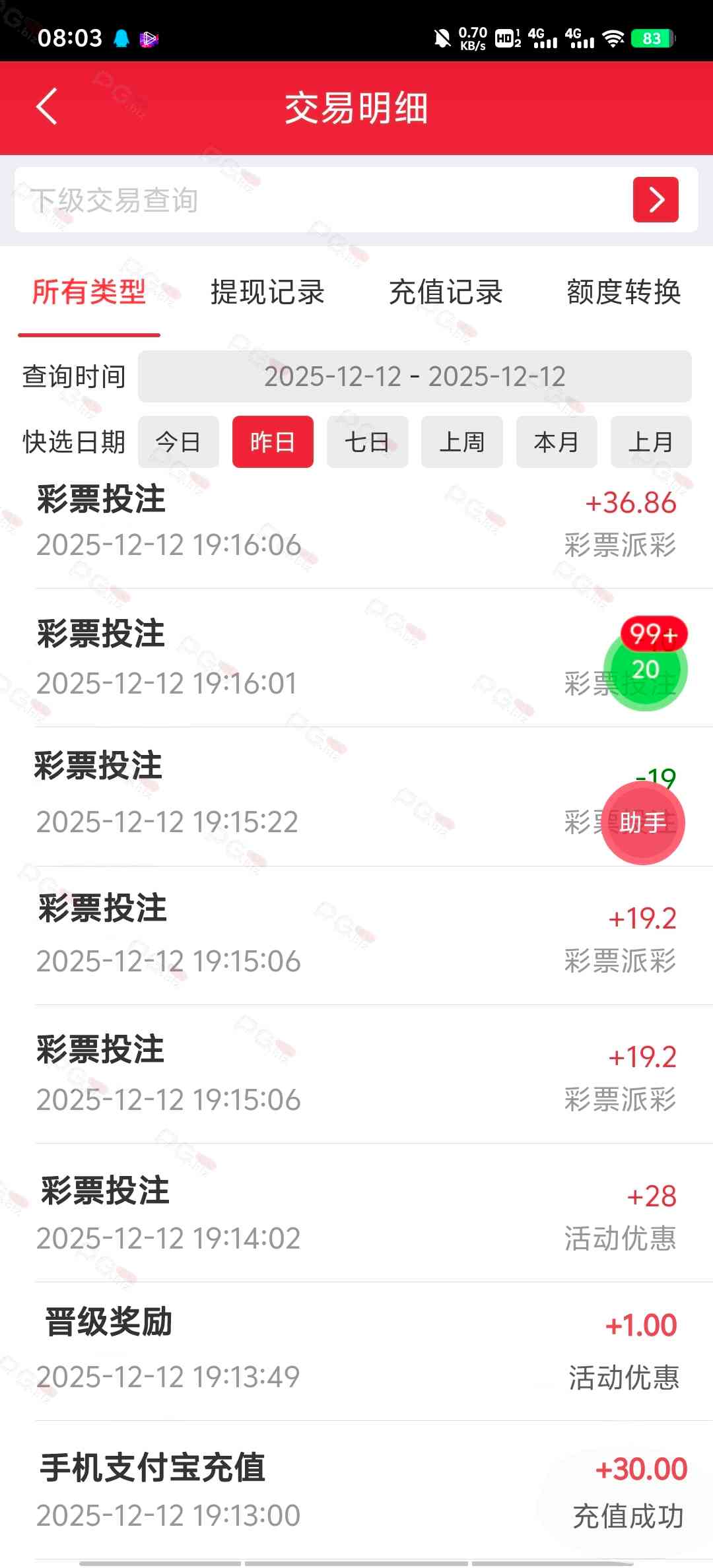713x1568 pixels.
Task: View the 彩票投注 +28 活动优惠 record
Action: [x=356, y=1213]
